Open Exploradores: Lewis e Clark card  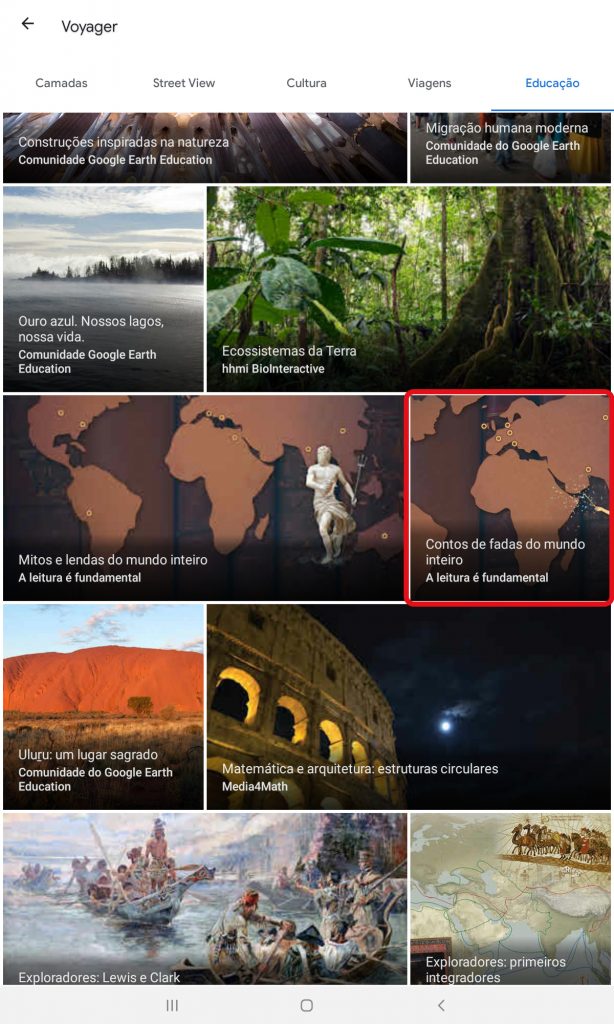[204, 898]
